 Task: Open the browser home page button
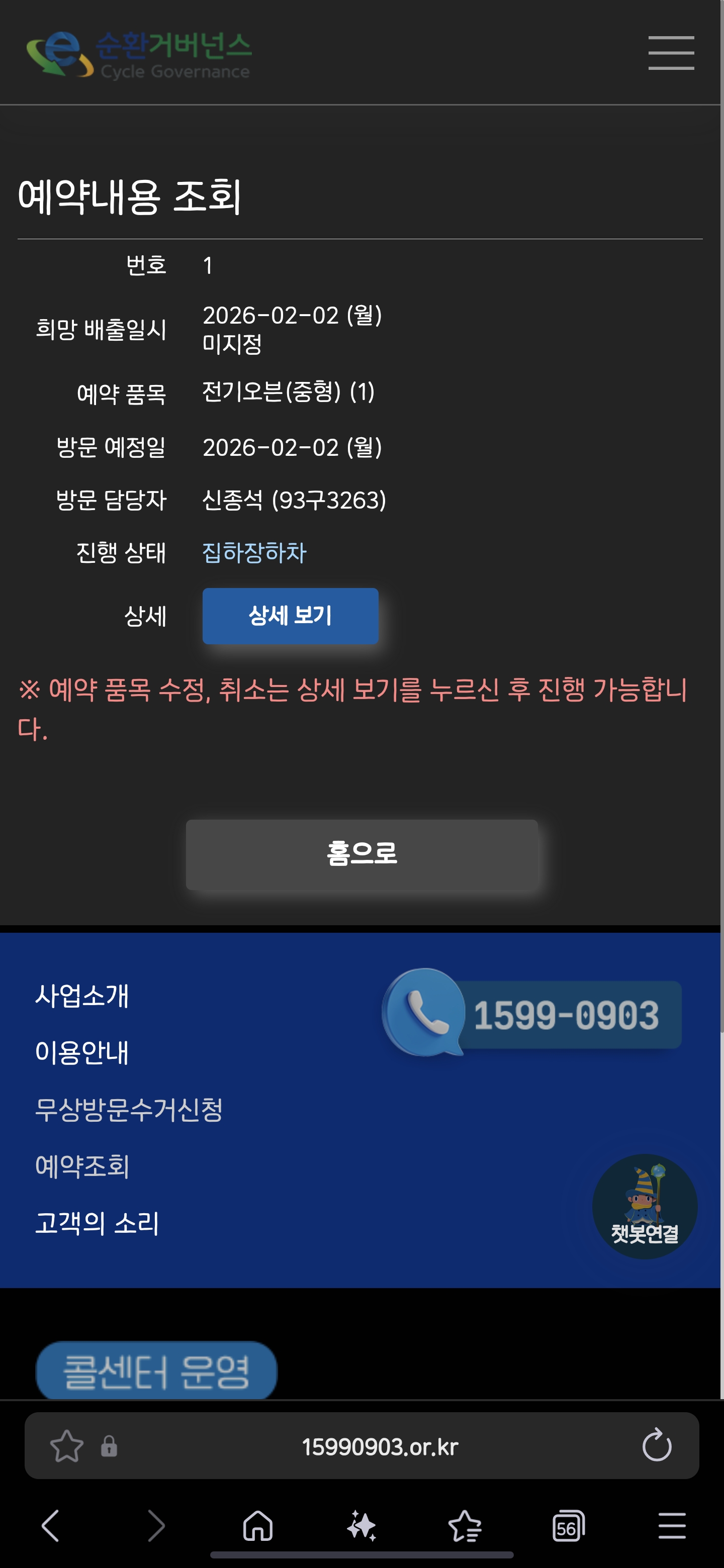coord(257,1525)
